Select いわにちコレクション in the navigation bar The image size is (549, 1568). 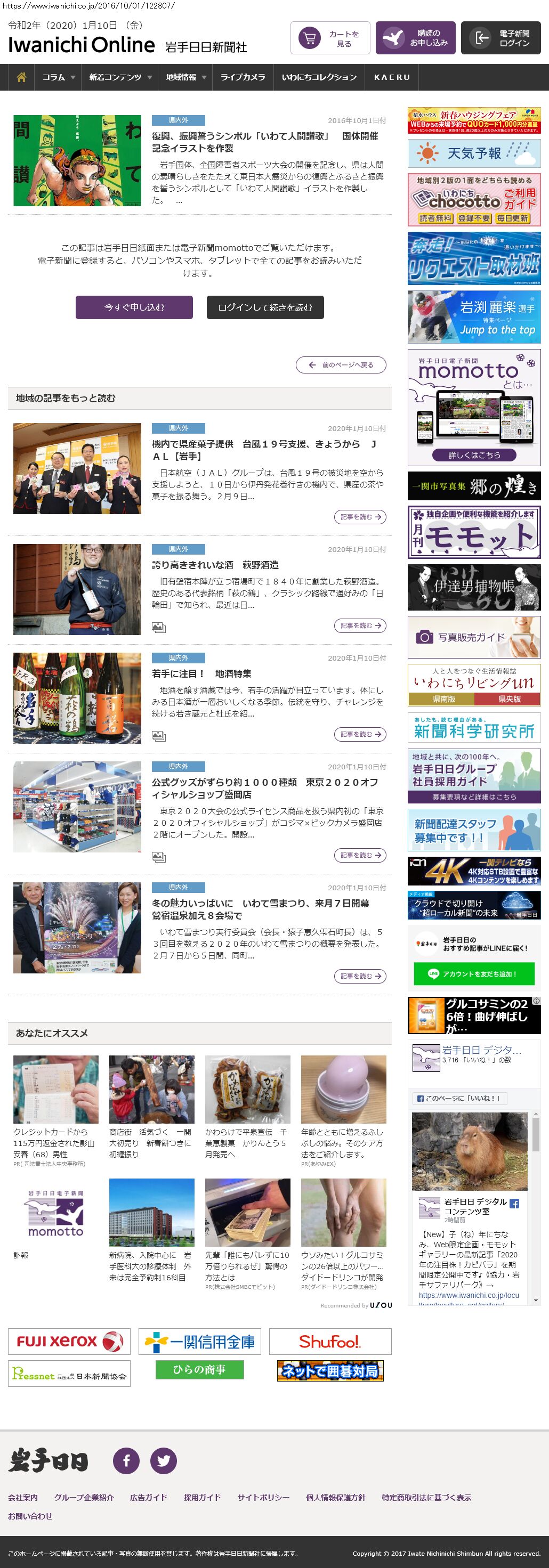tap(318, 77)
